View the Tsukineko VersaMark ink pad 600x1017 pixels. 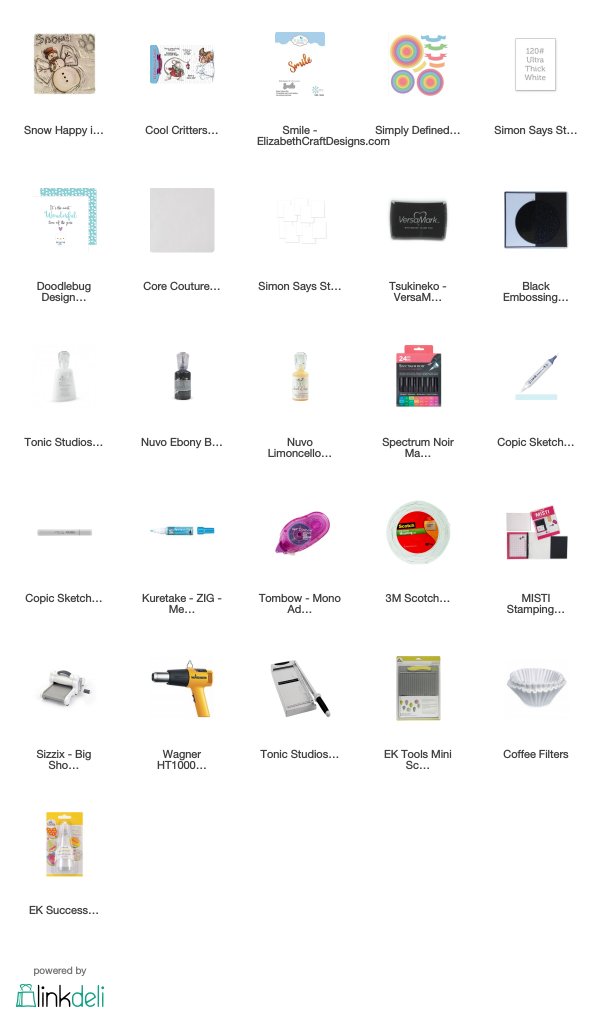pos(418,245)
